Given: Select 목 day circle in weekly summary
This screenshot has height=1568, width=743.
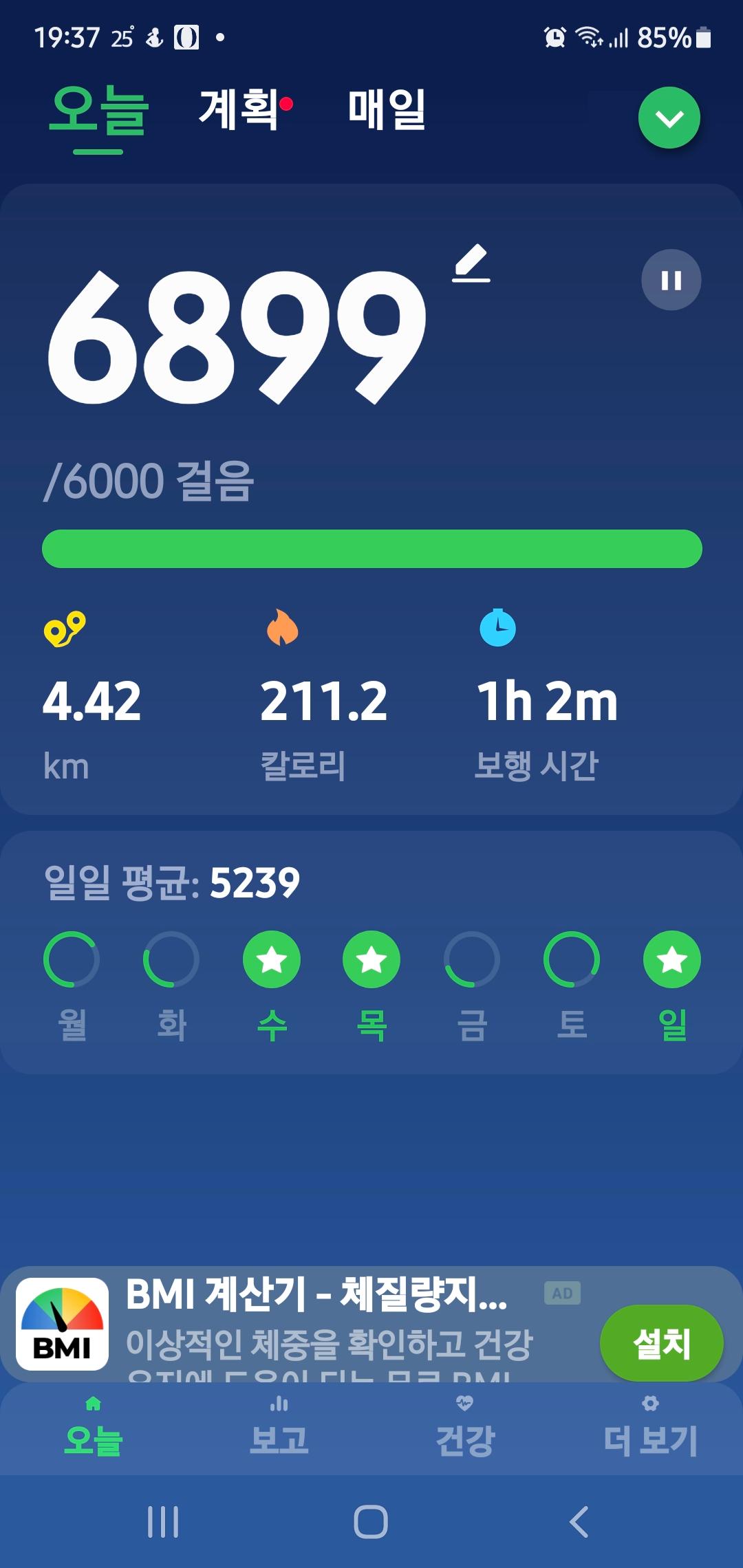Looking at the screenshot, I should [371, 959].
